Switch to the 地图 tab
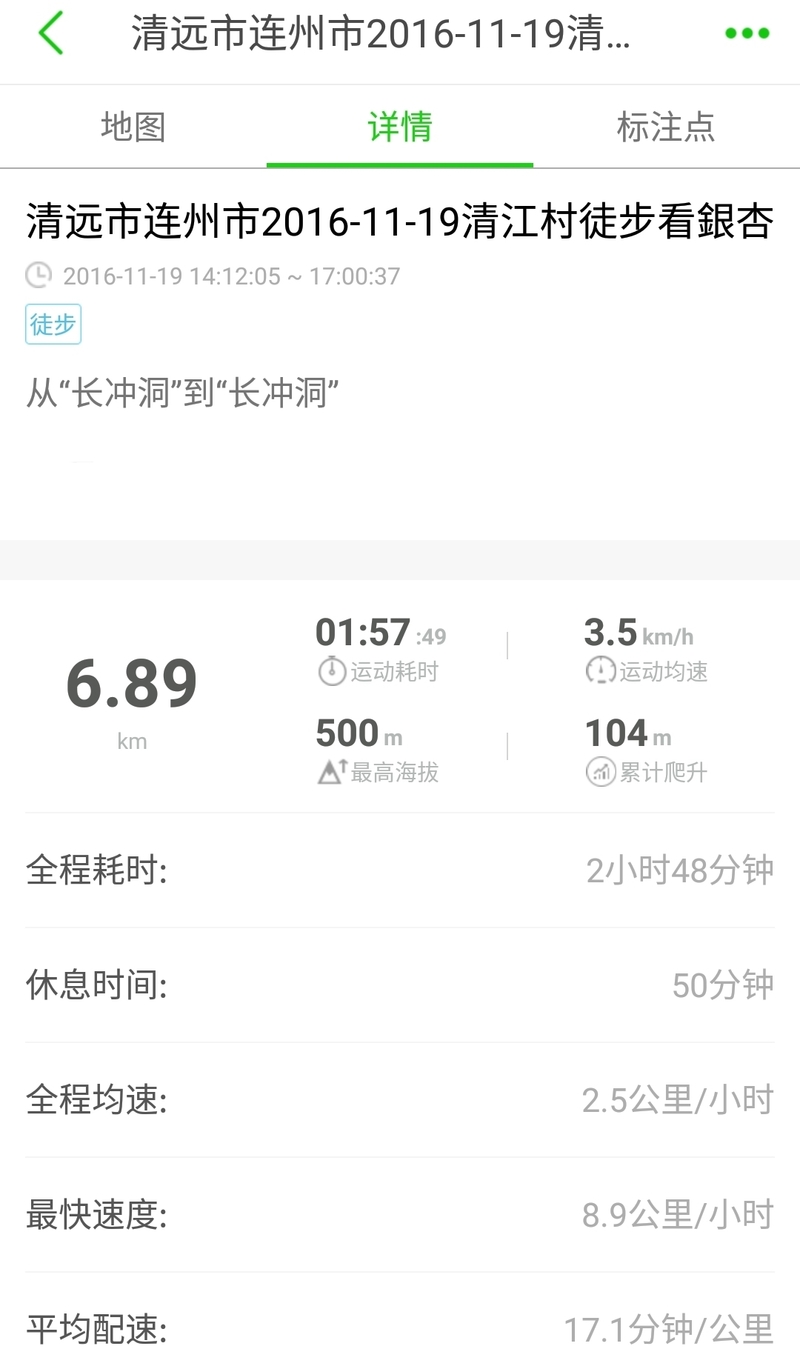 [133, 127]
